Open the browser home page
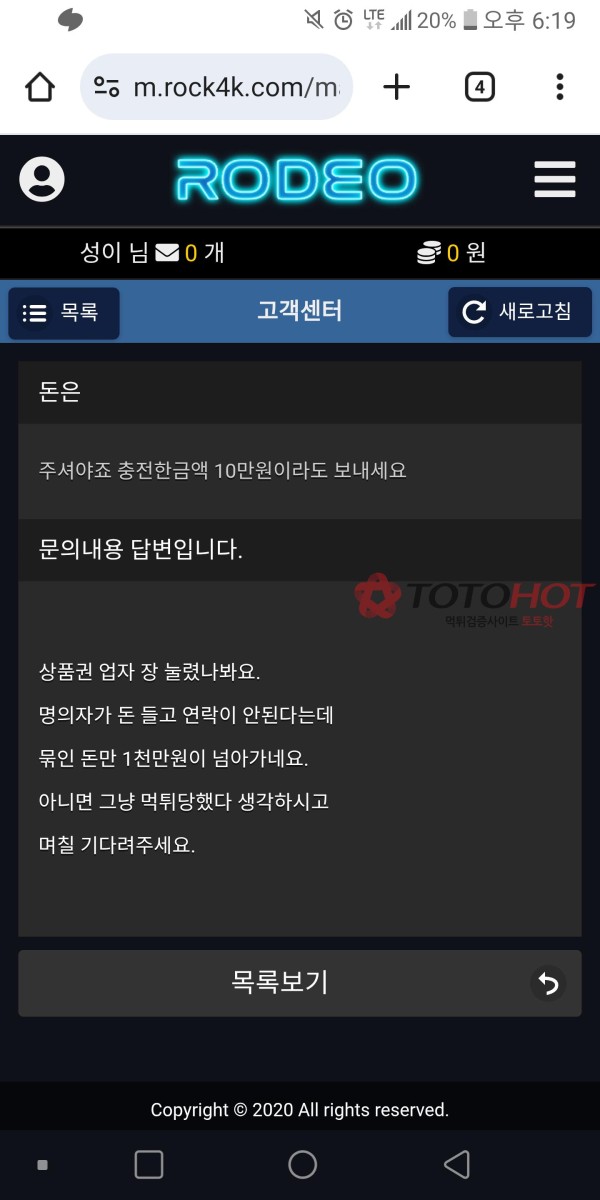The height and width of the screenshot is (1200, 600). pos(40,88)
